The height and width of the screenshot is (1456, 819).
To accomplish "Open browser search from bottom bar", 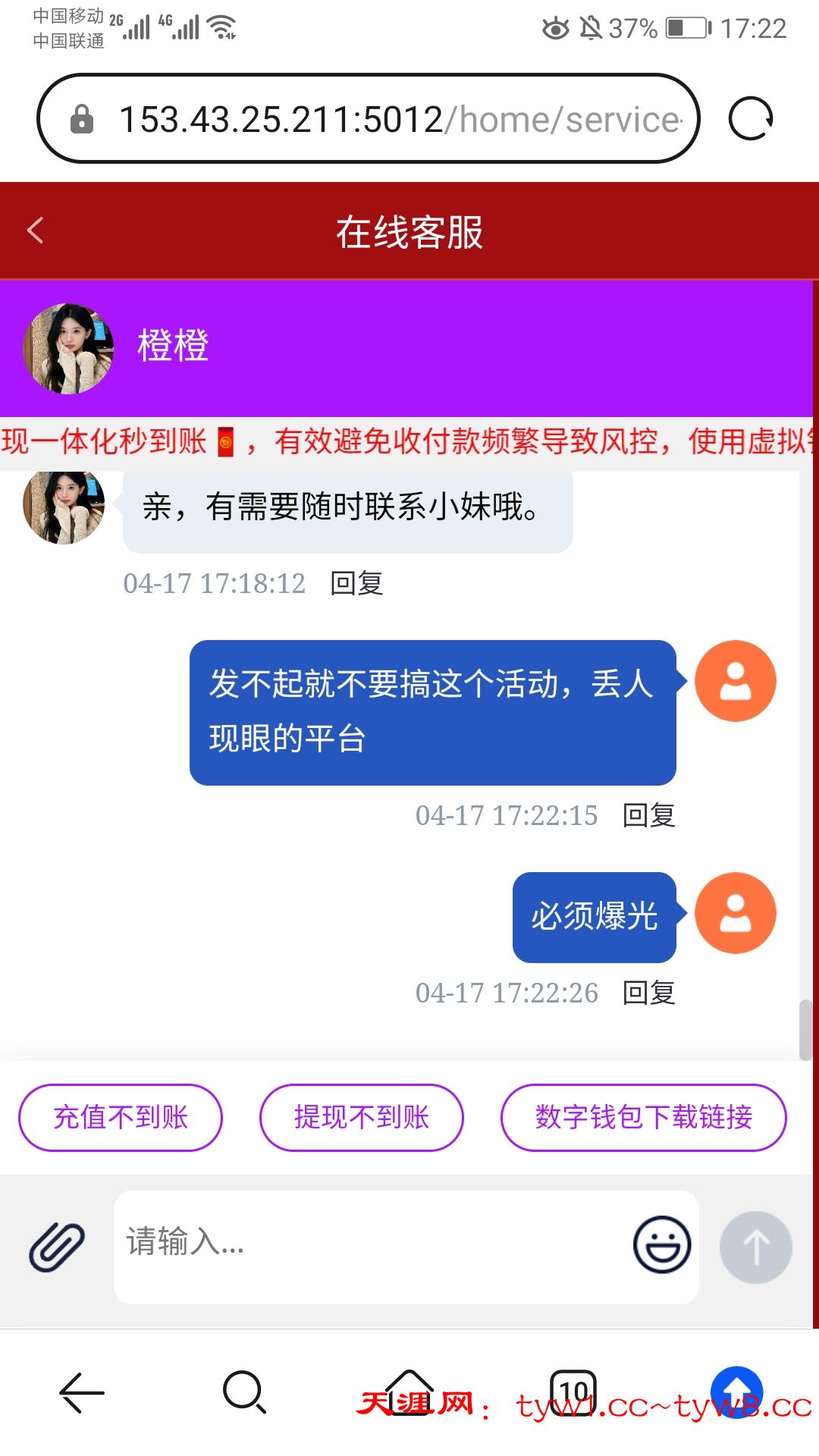I will pos(244,1392).
